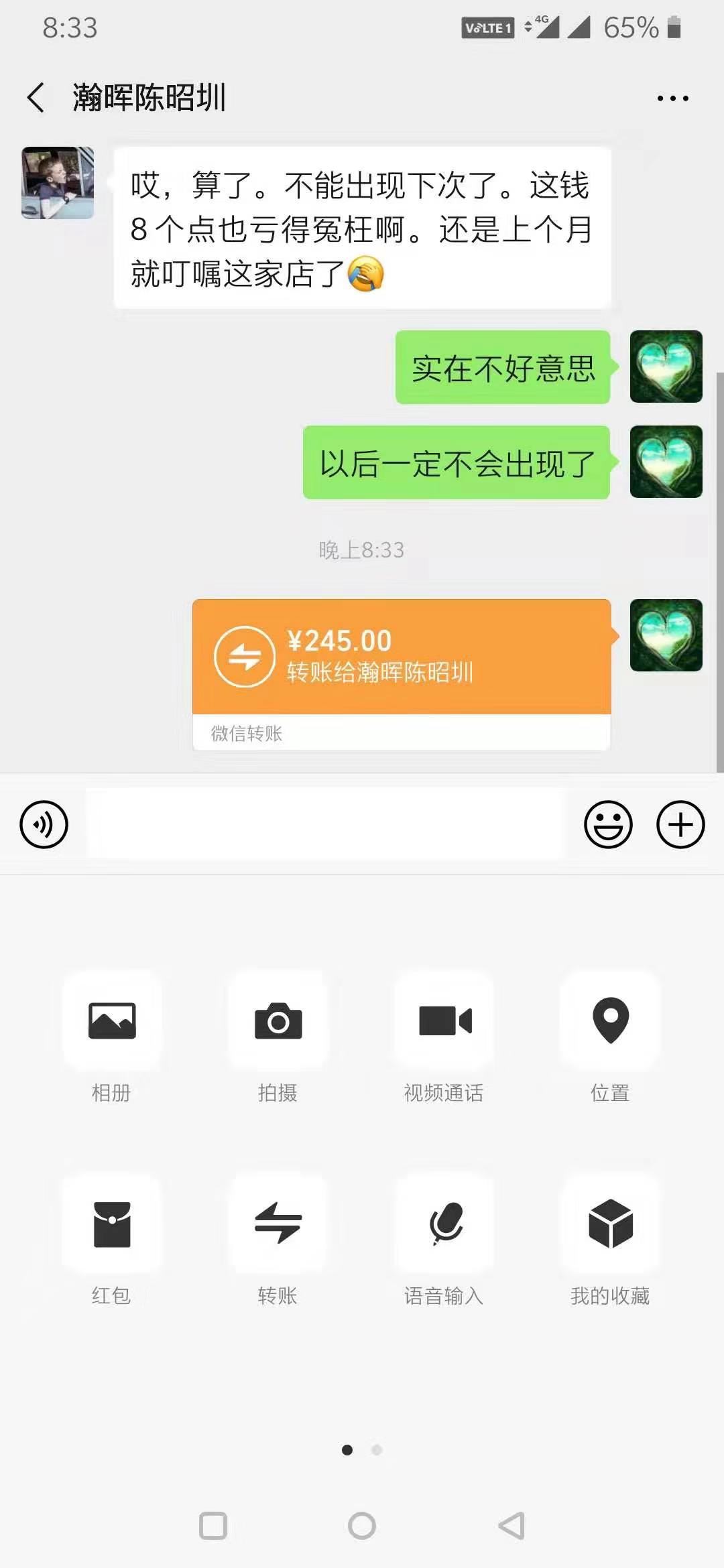Choose 转账 to transfer money

pos(278,1224)
